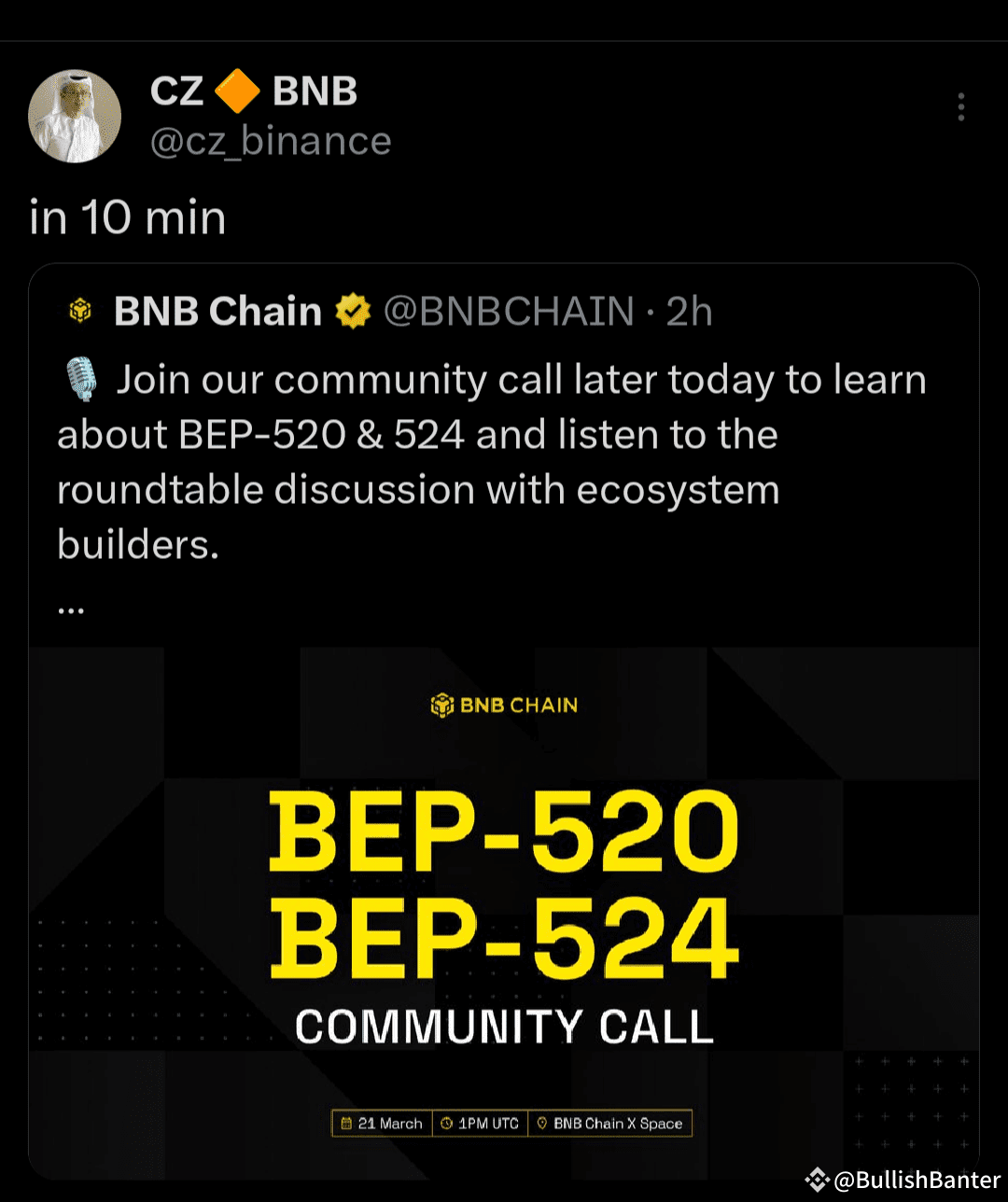1008x1202 pixels.
Task: Open the three-dot options menu
Action: [x=960, y=106]
